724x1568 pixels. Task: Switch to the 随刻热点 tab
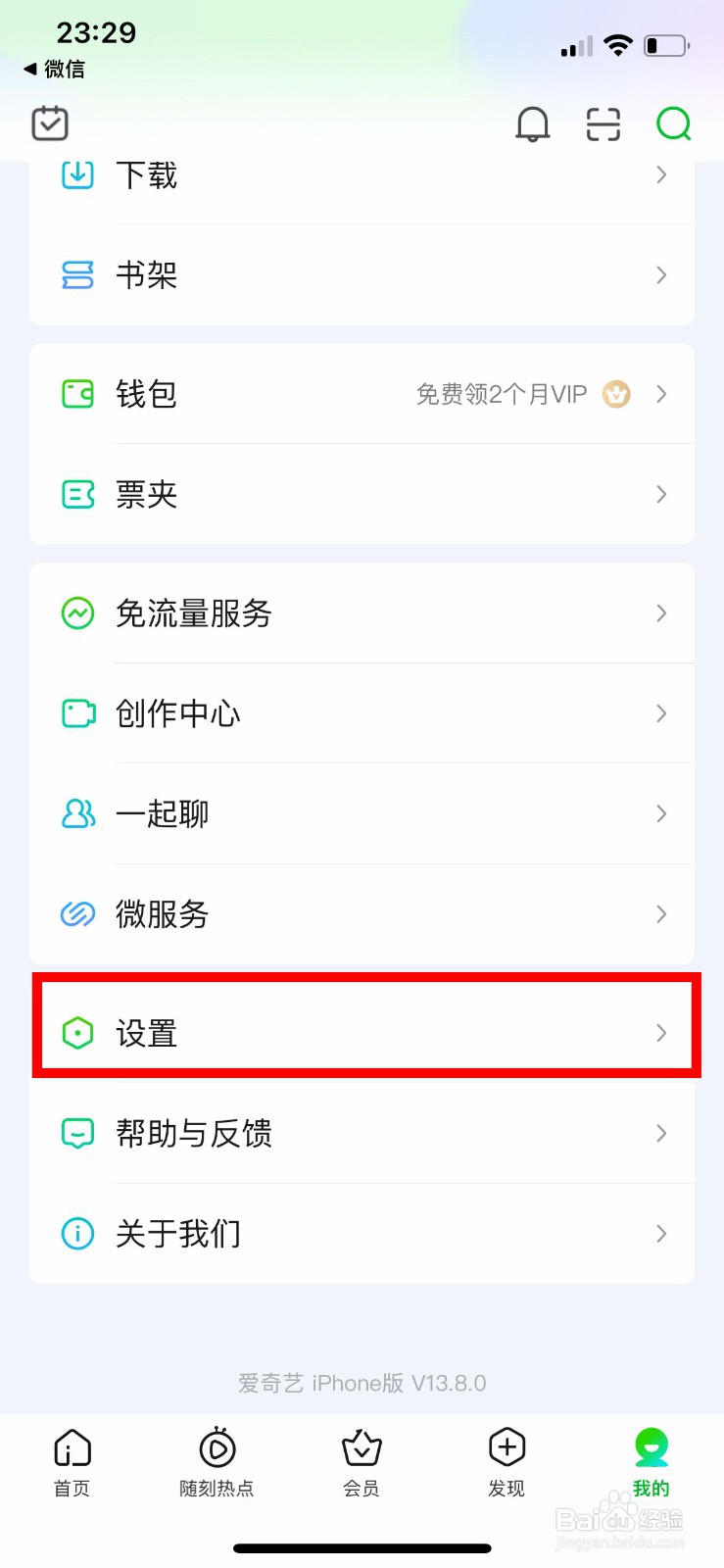tap(217, 1460)
